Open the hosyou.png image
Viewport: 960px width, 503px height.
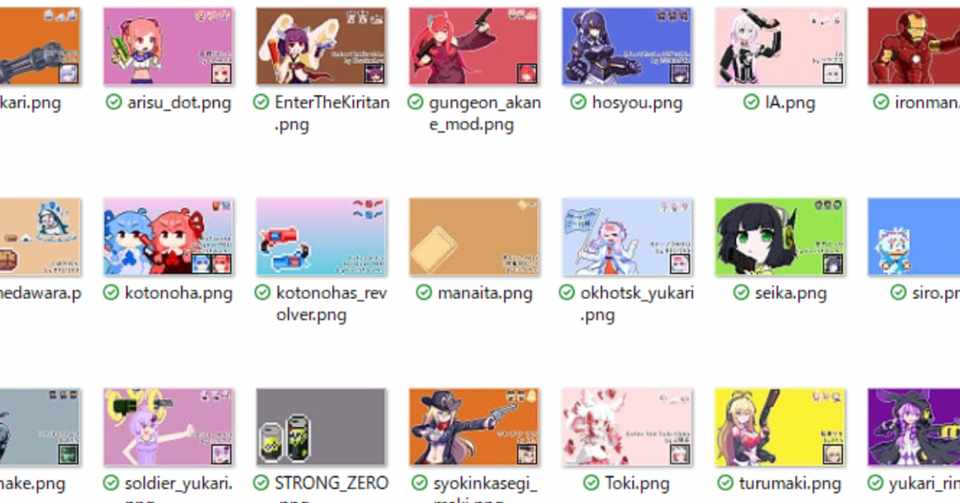[x=627, y=47]
